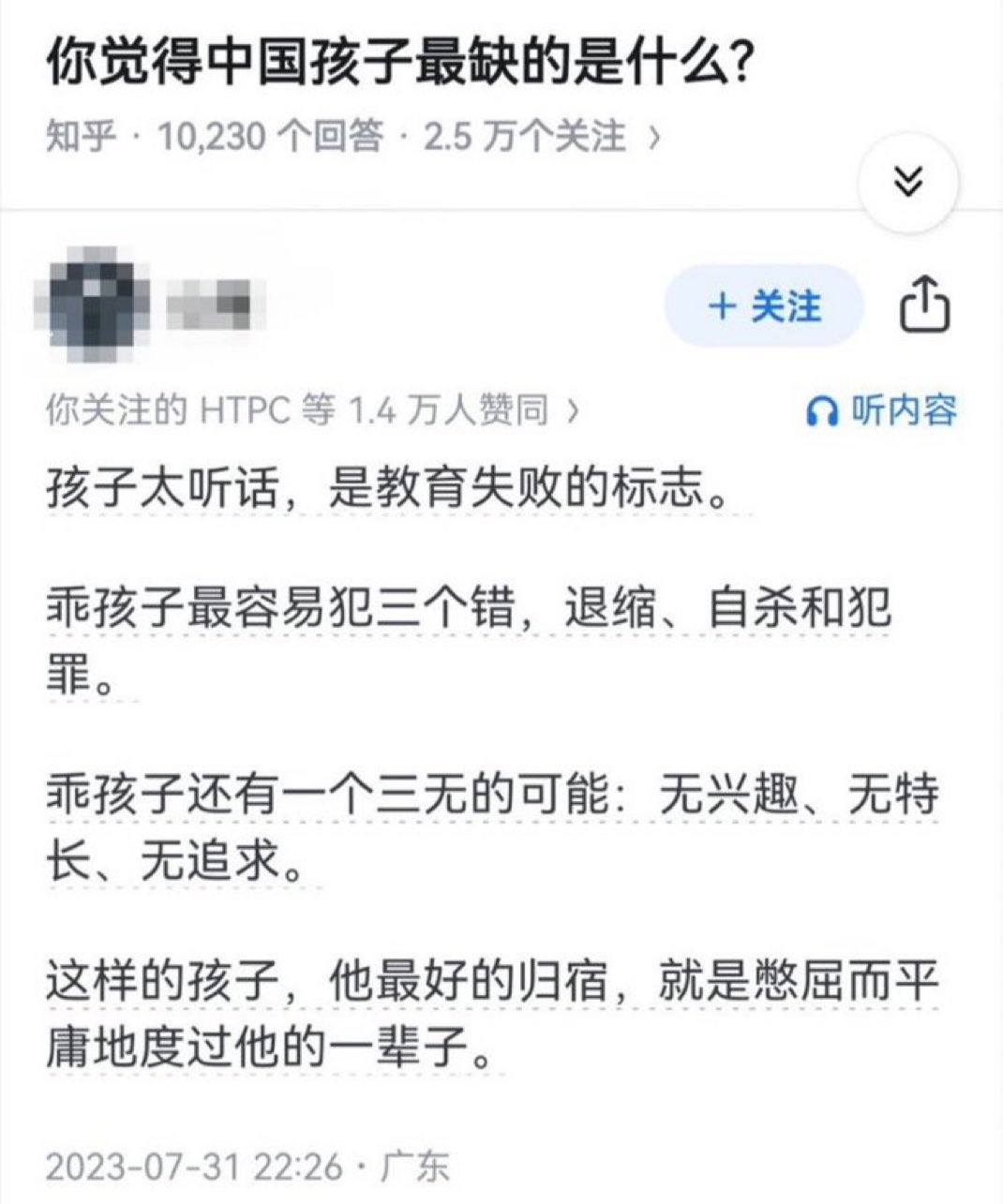Expand the double-chevron collapse button

[908, 181]
